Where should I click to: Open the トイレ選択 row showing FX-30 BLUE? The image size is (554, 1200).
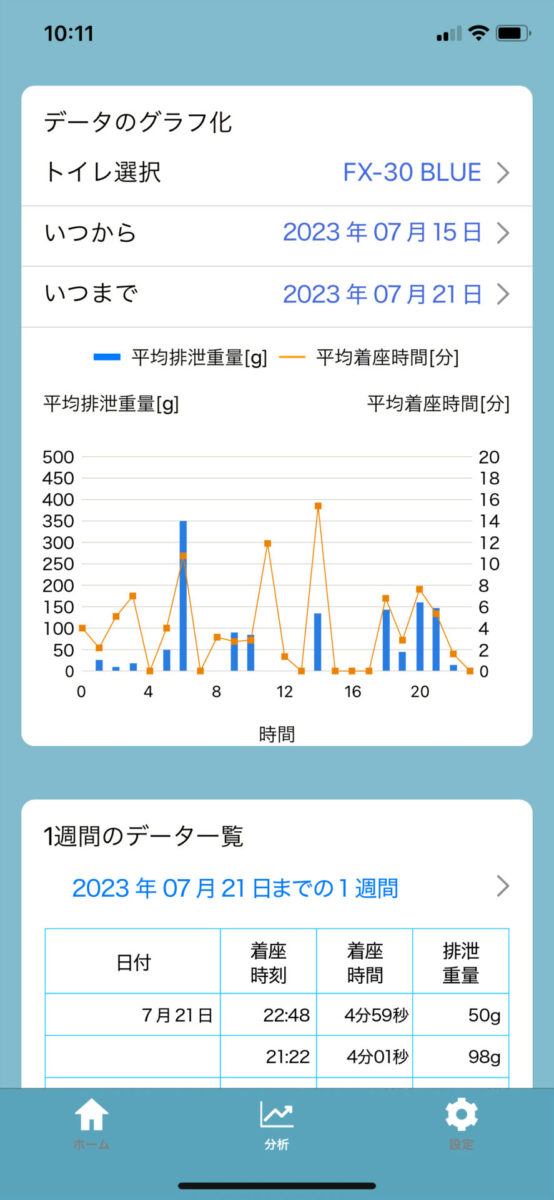(277, 173)
